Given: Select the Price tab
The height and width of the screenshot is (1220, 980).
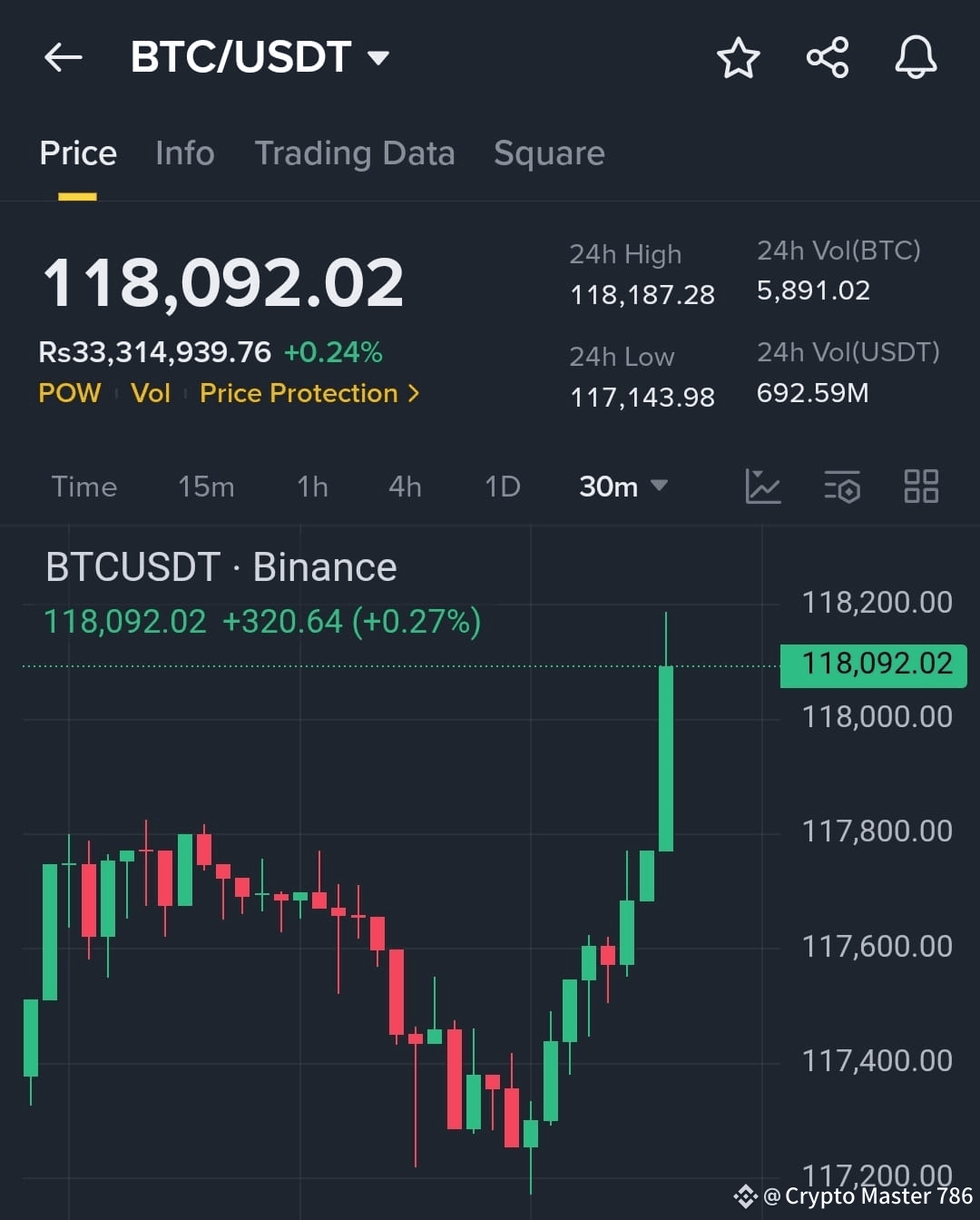Looking at the screenshot, I should click(x=77, y=153).
